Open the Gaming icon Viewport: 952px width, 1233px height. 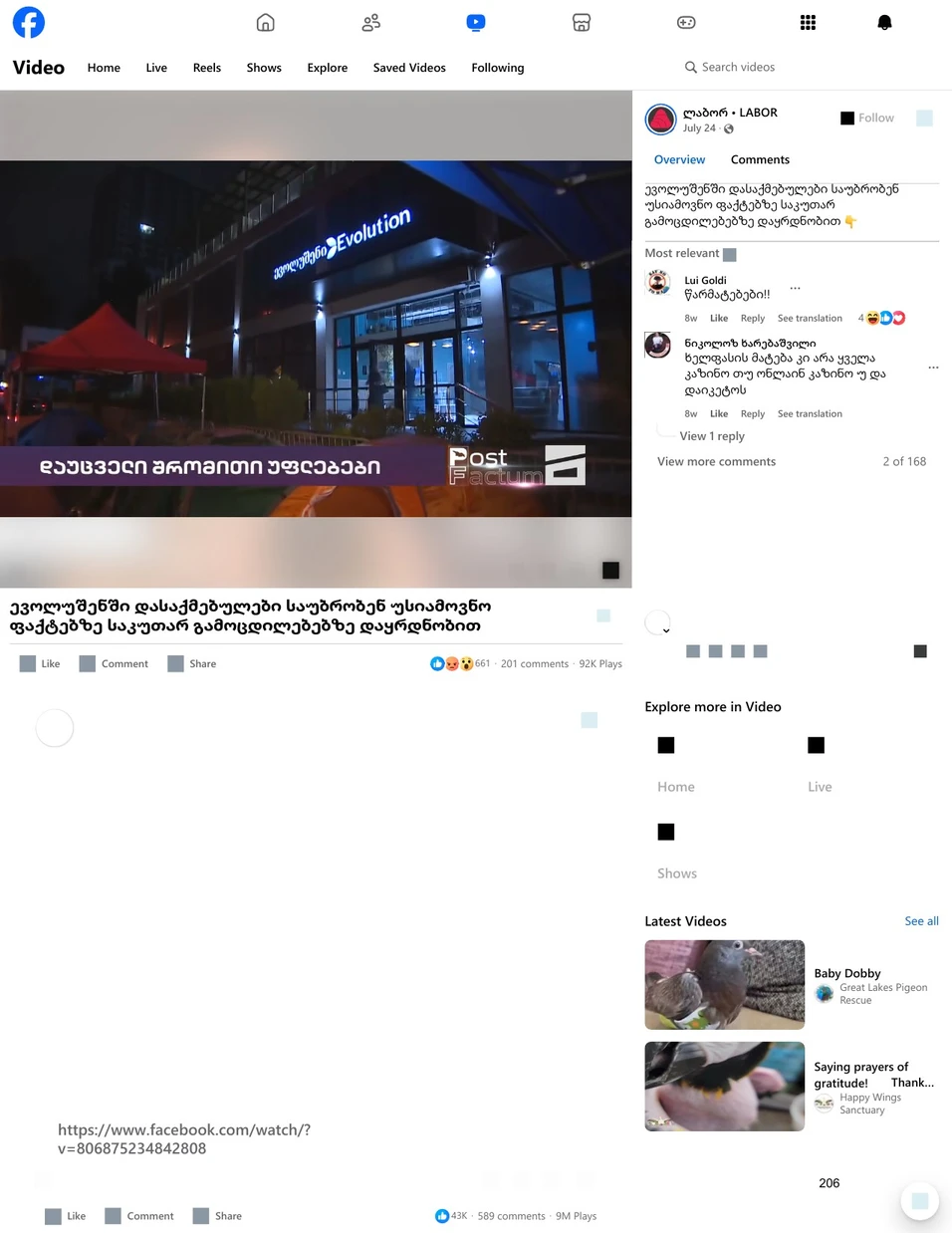(686, 23)
